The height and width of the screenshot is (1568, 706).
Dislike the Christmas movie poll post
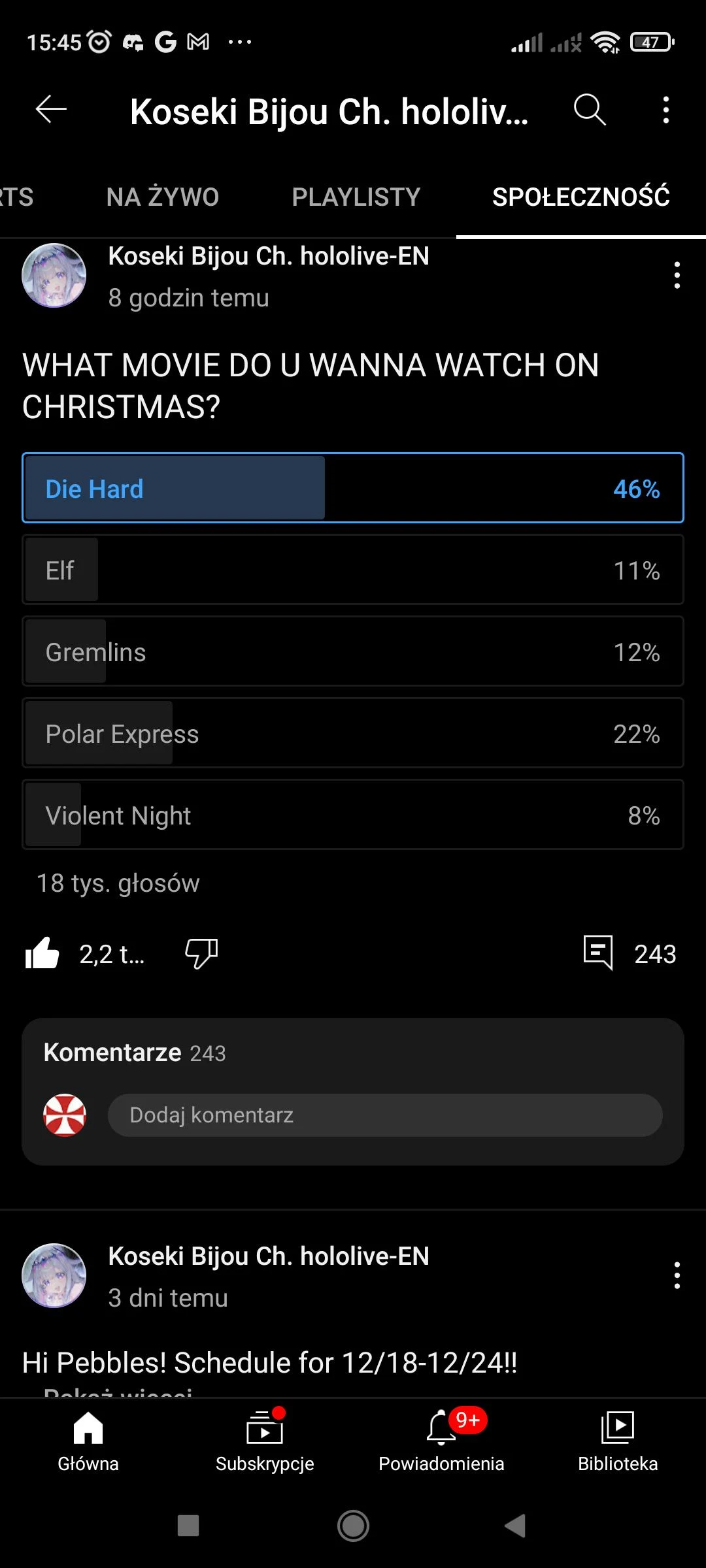click(201, 953)
